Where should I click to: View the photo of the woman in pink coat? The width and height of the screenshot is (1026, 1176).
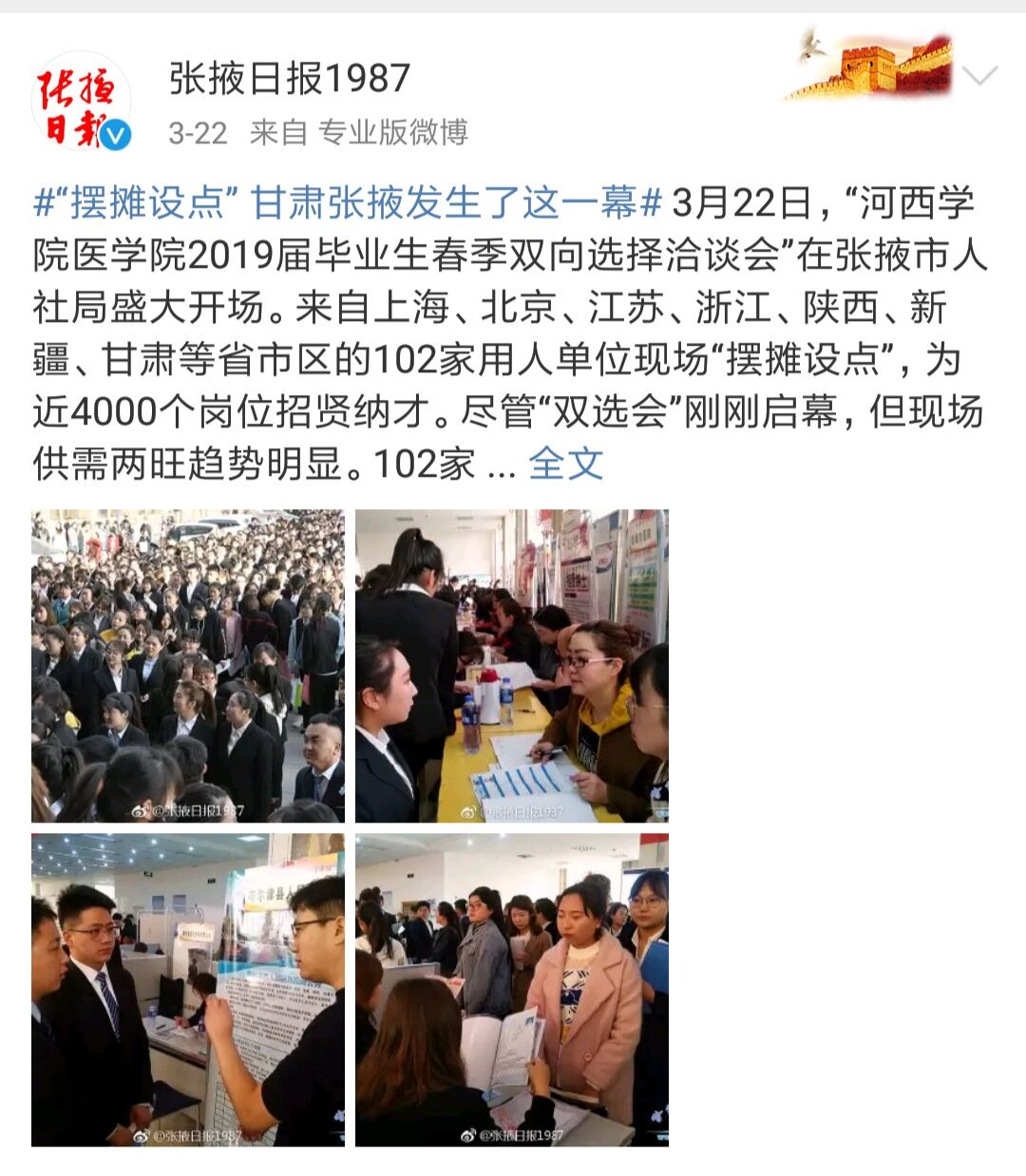(511, 990)
